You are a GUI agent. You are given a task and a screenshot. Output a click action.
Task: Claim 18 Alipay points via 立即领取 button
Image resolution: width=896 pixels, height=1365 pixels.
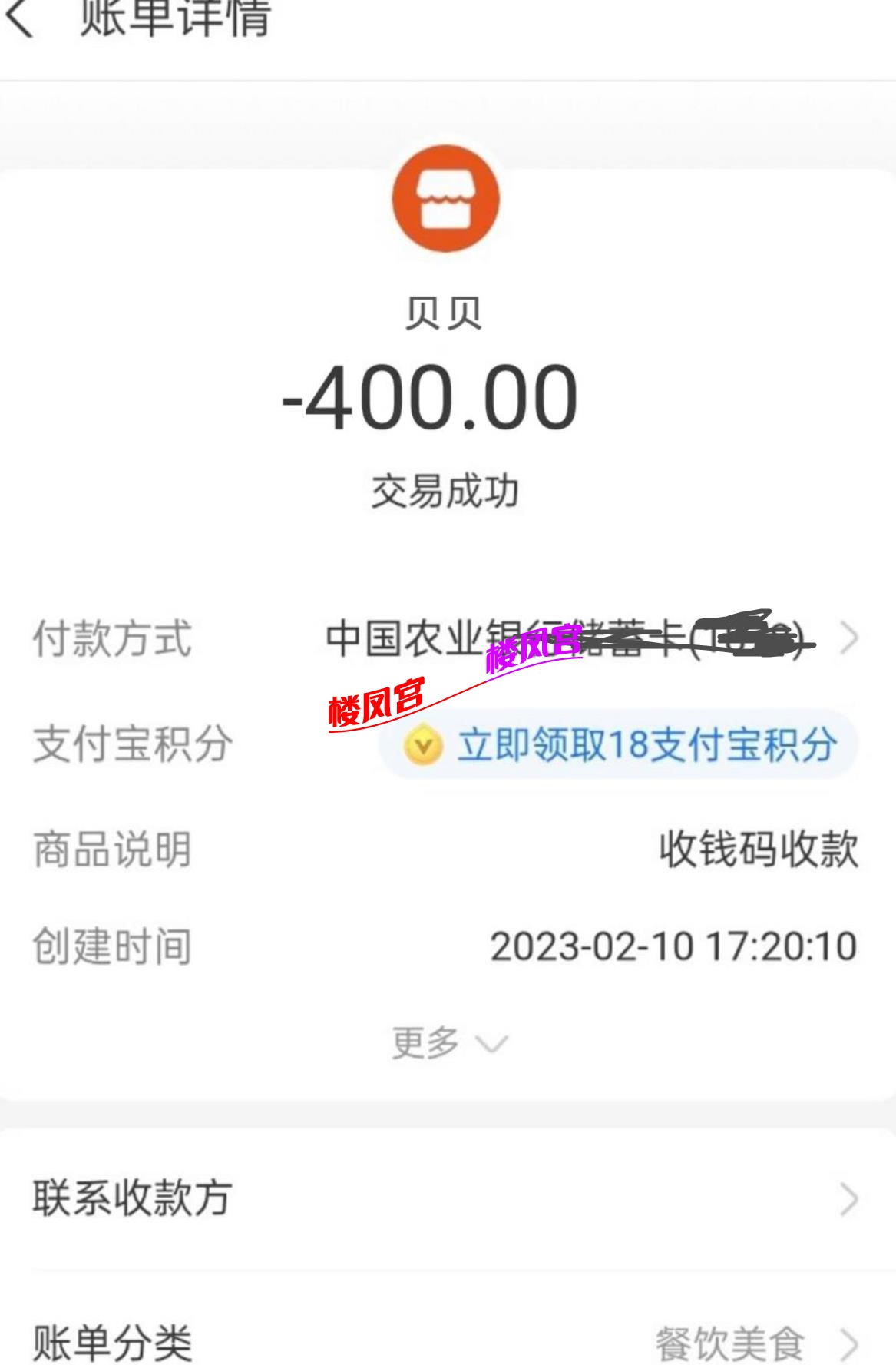point(649,742)
